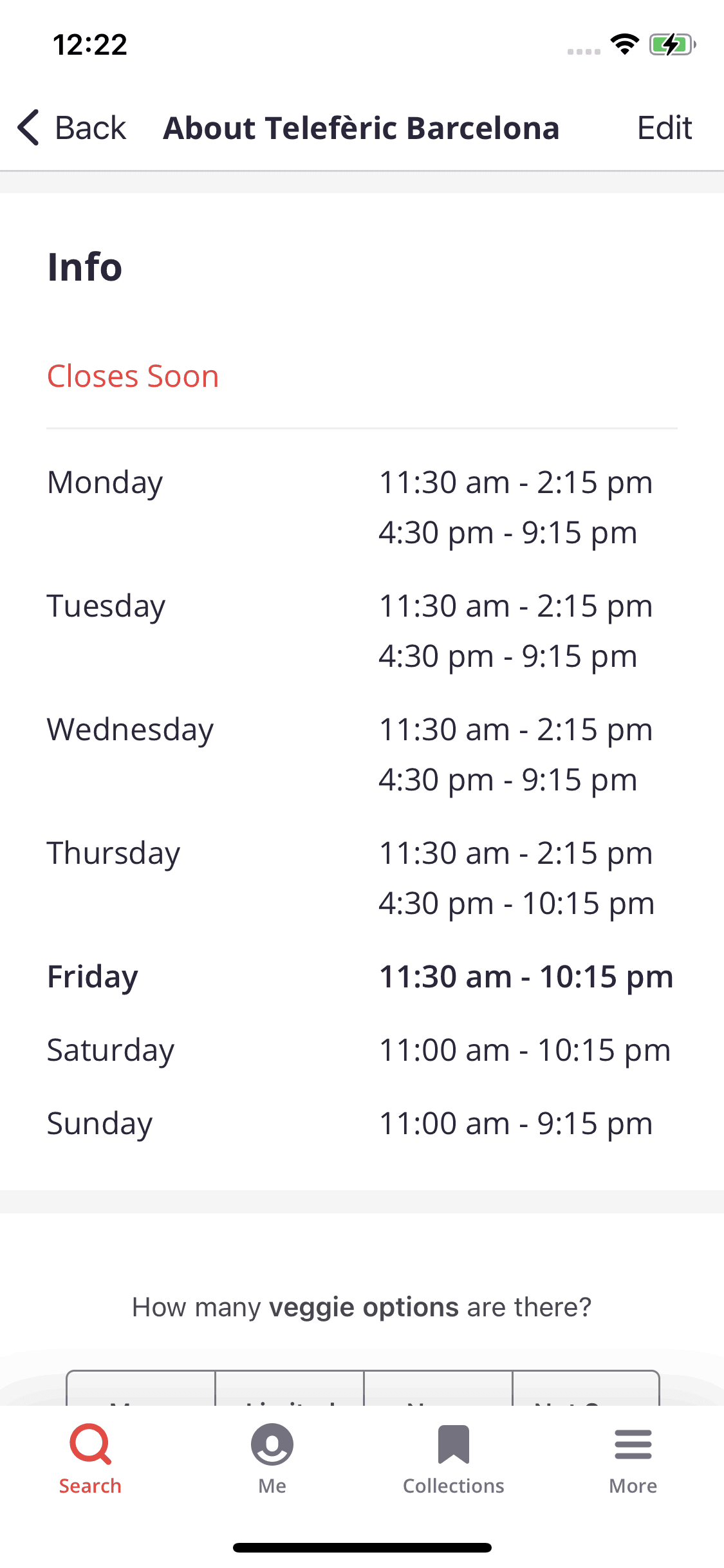Tap Back to return to previous screen
The height and width of the screenshot is (1568, 724).
[73, 127]
